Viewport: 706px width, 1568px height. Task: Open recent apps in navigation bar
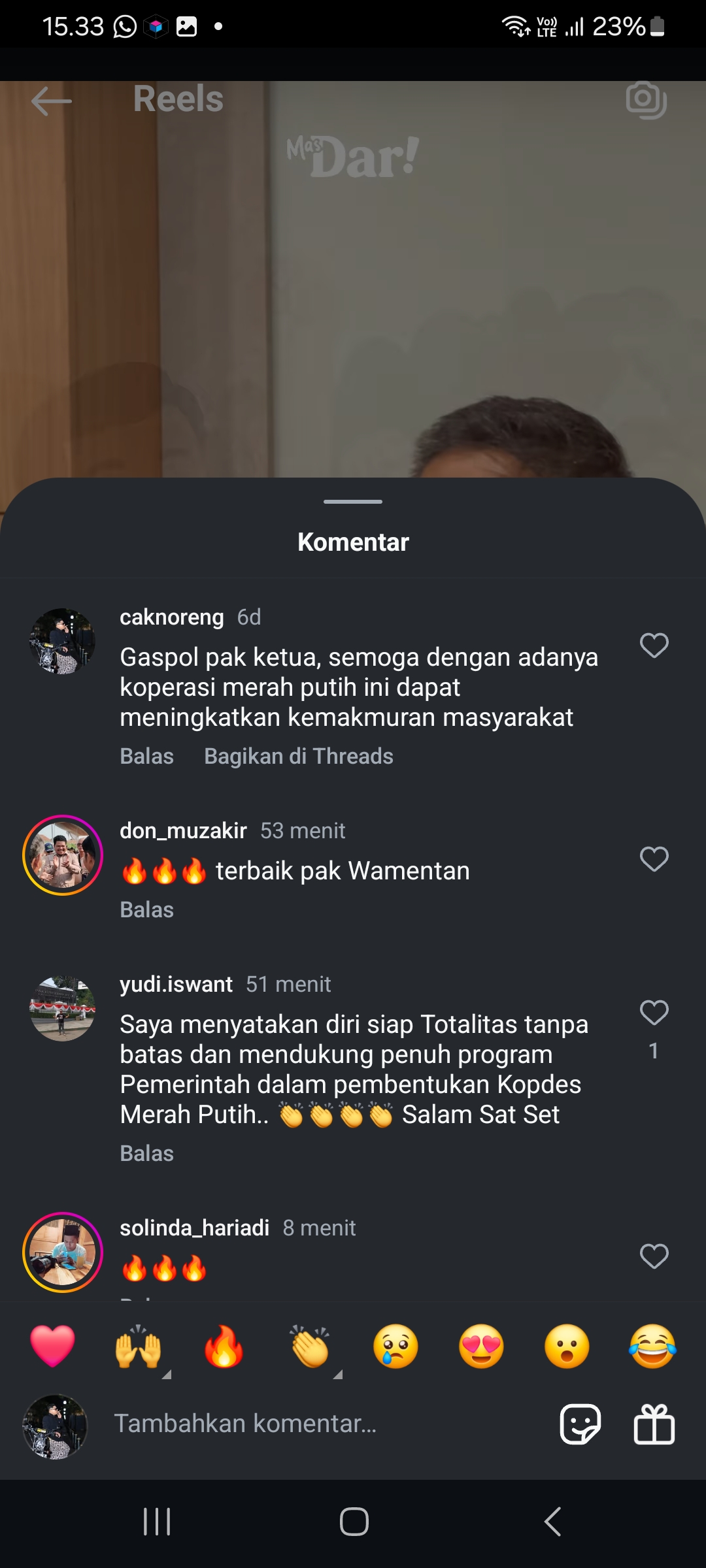[157, 1522]
